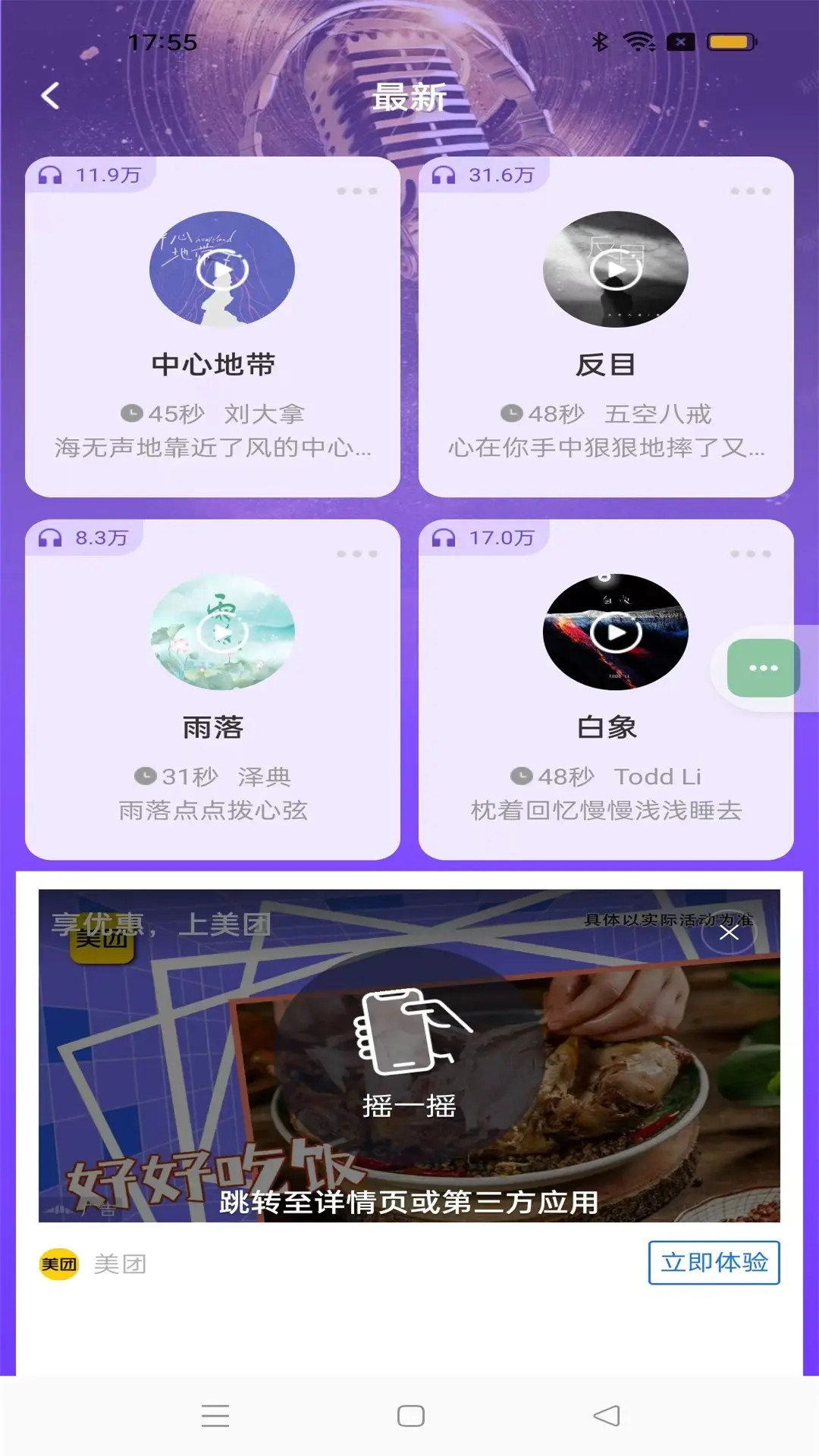Open the more options menu on 雨落 card

[357, 554]
